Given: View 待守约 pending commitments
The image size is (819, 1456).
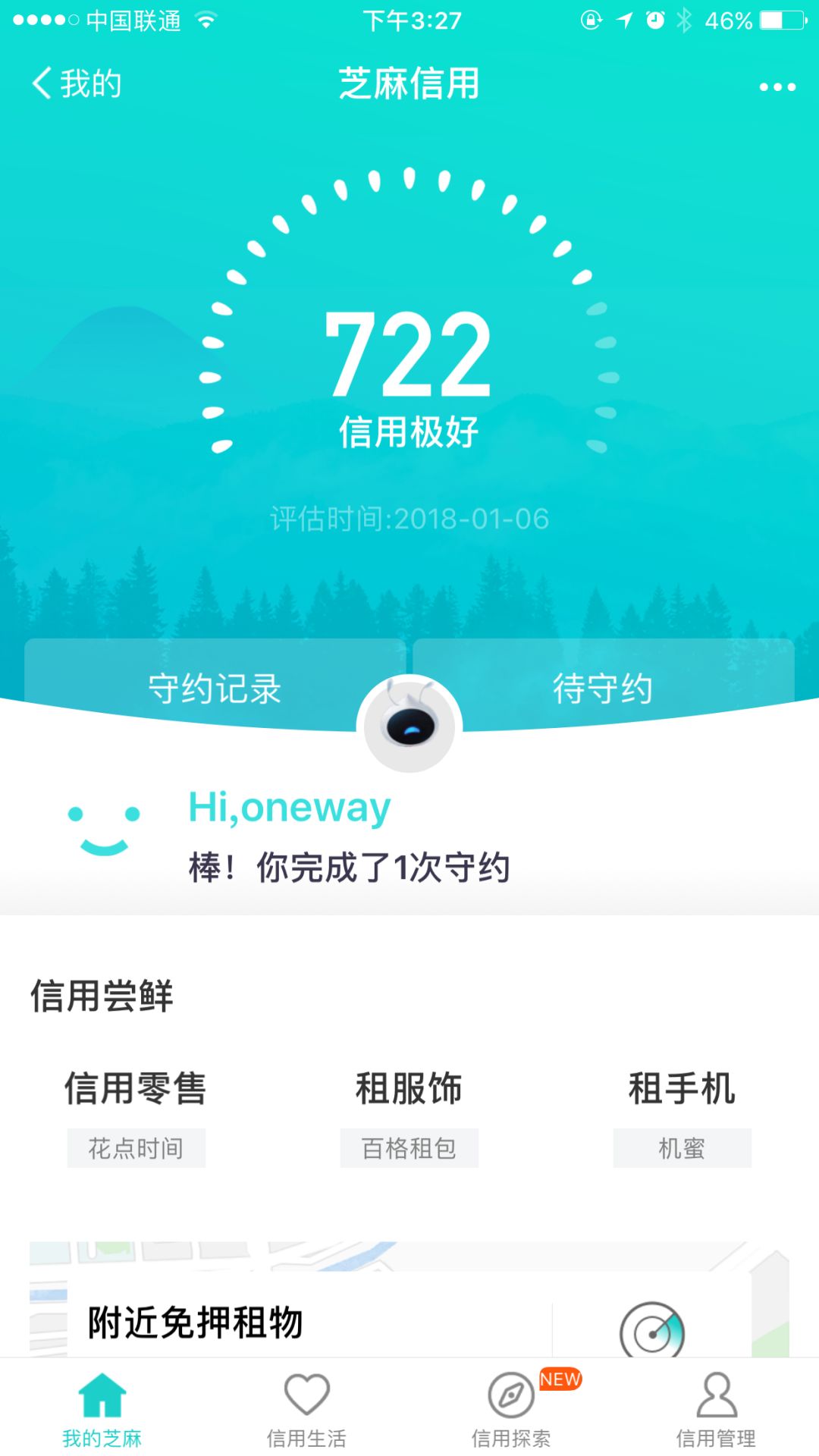Looking at the screenshot, I should (x=603, y=688).
